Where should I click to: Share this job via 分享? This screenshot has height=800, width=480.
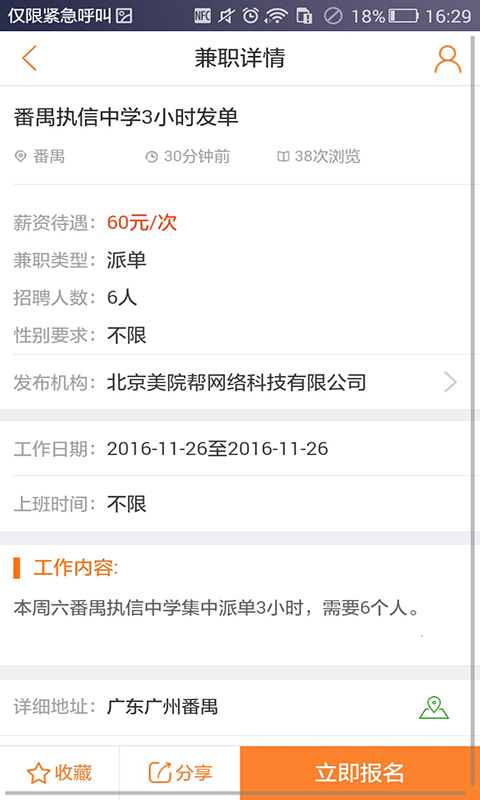pyautogui.click(x=180, y=773)
